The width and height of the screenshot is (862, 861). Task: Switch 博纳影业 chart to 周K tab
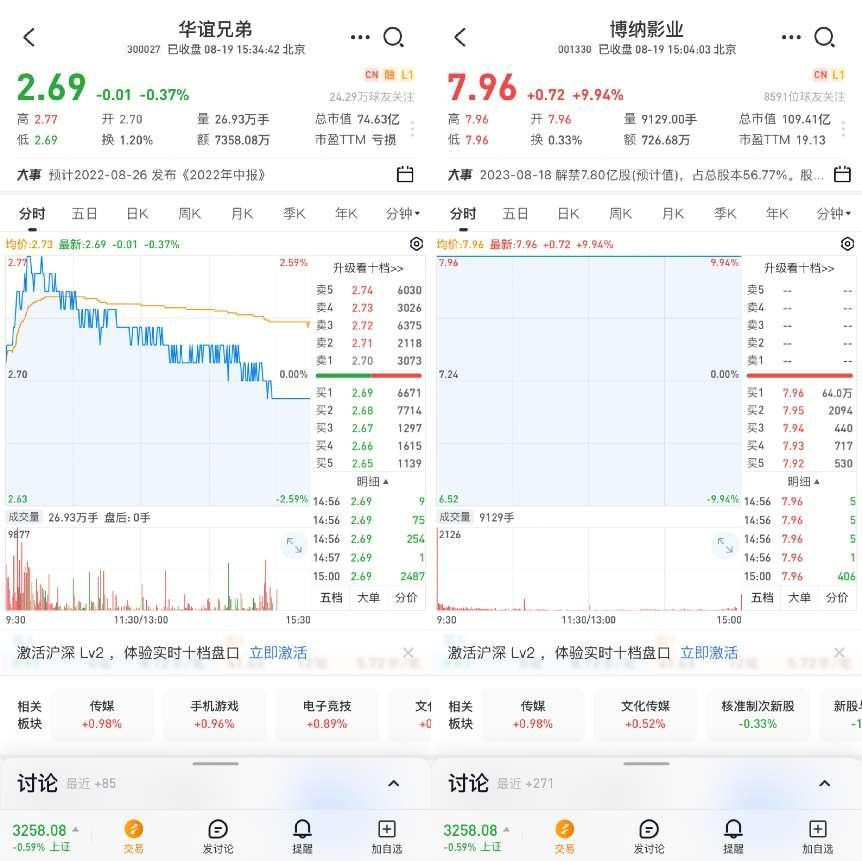(x=620, y=213)
